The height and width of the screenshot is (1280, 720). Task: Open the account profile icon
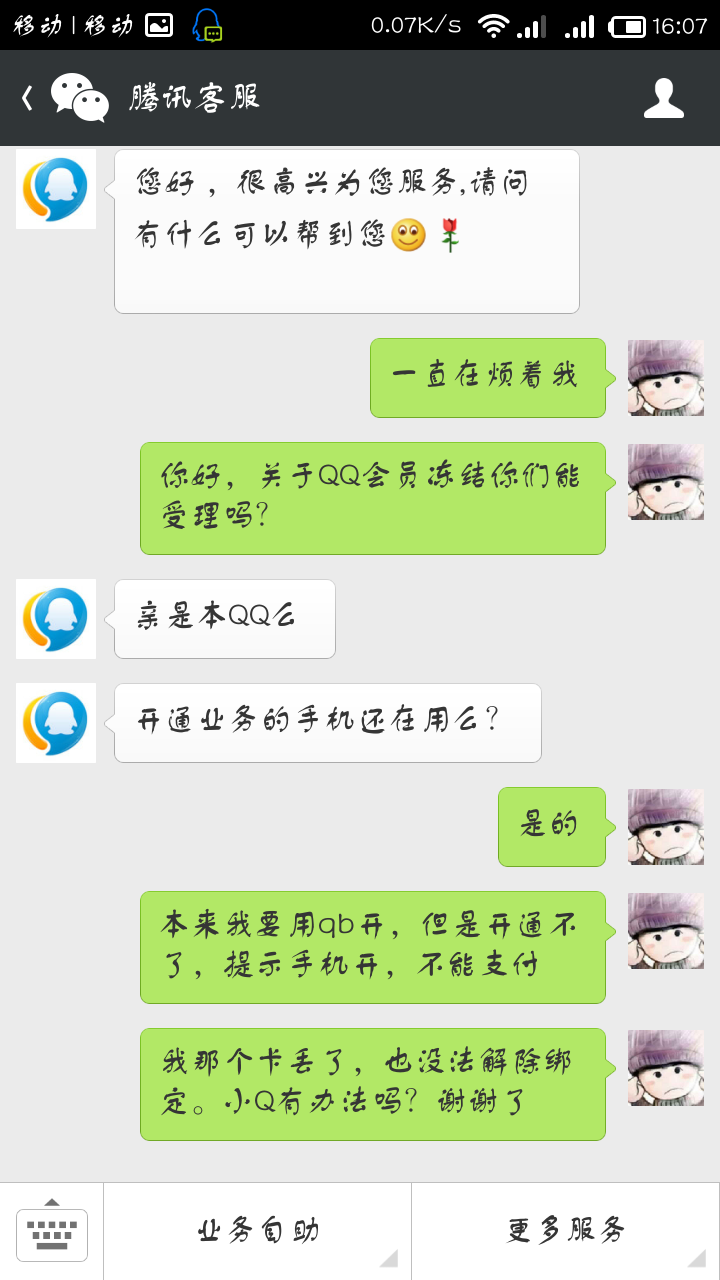[664, 98]
